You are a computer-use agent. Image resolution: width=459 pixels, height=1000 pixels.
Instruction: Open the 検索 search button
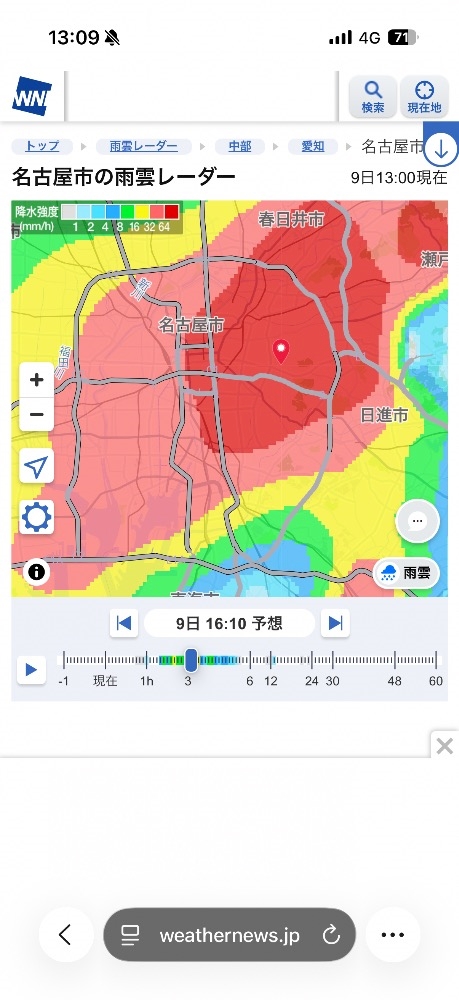click(373, 97)
